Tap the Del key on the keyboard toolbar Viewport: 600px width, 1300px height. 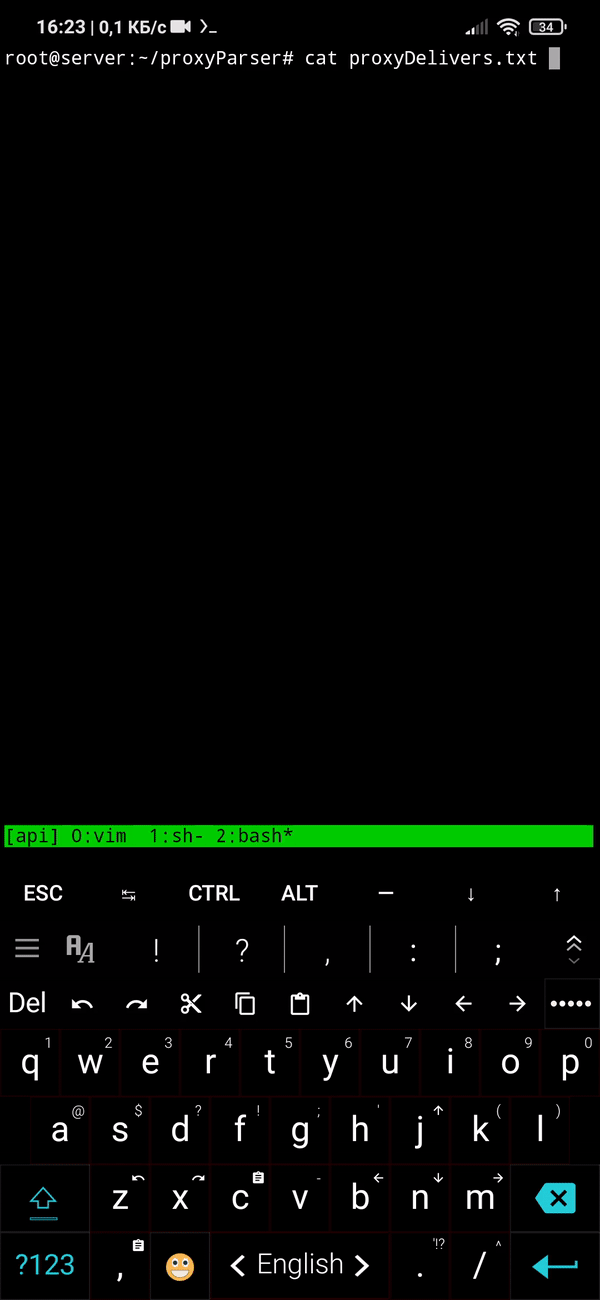pos(27,1003)
